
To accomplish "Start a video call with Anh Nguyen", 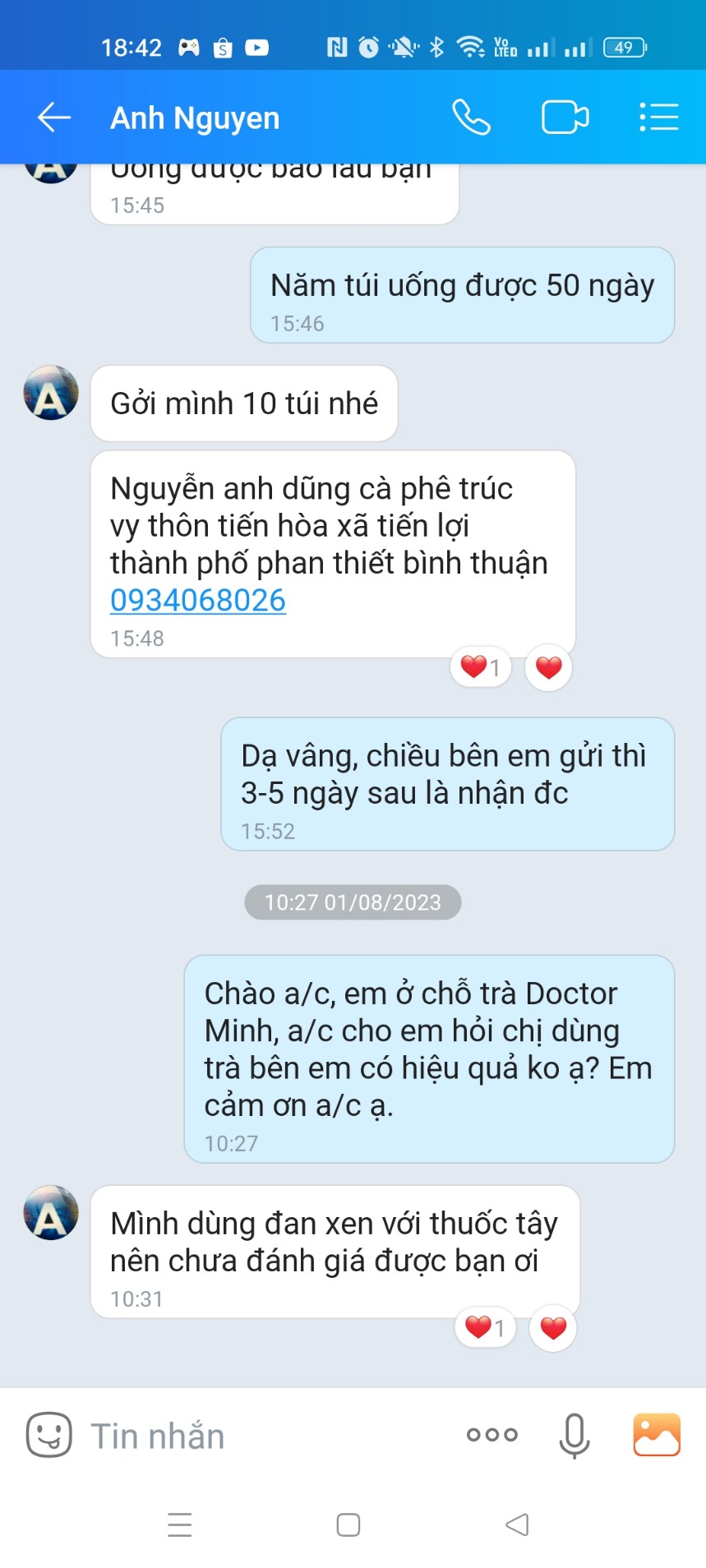I will coord(565,118).
